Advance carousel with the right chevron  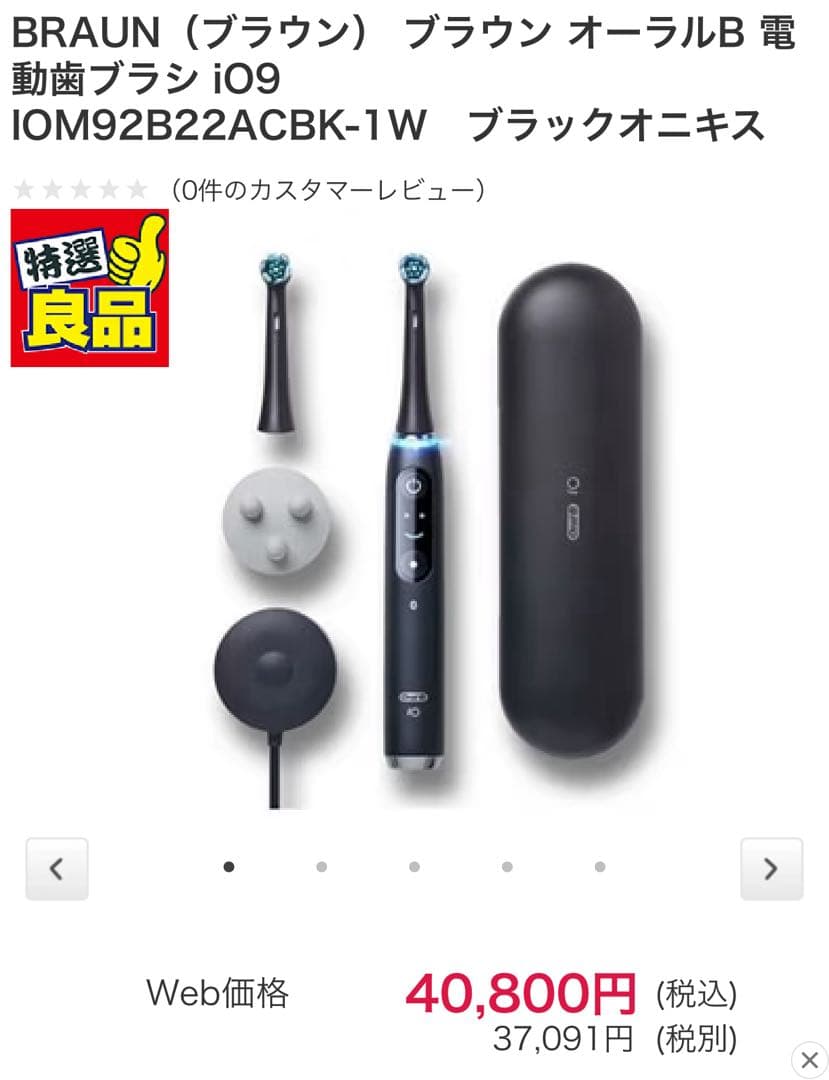point(770,869)
